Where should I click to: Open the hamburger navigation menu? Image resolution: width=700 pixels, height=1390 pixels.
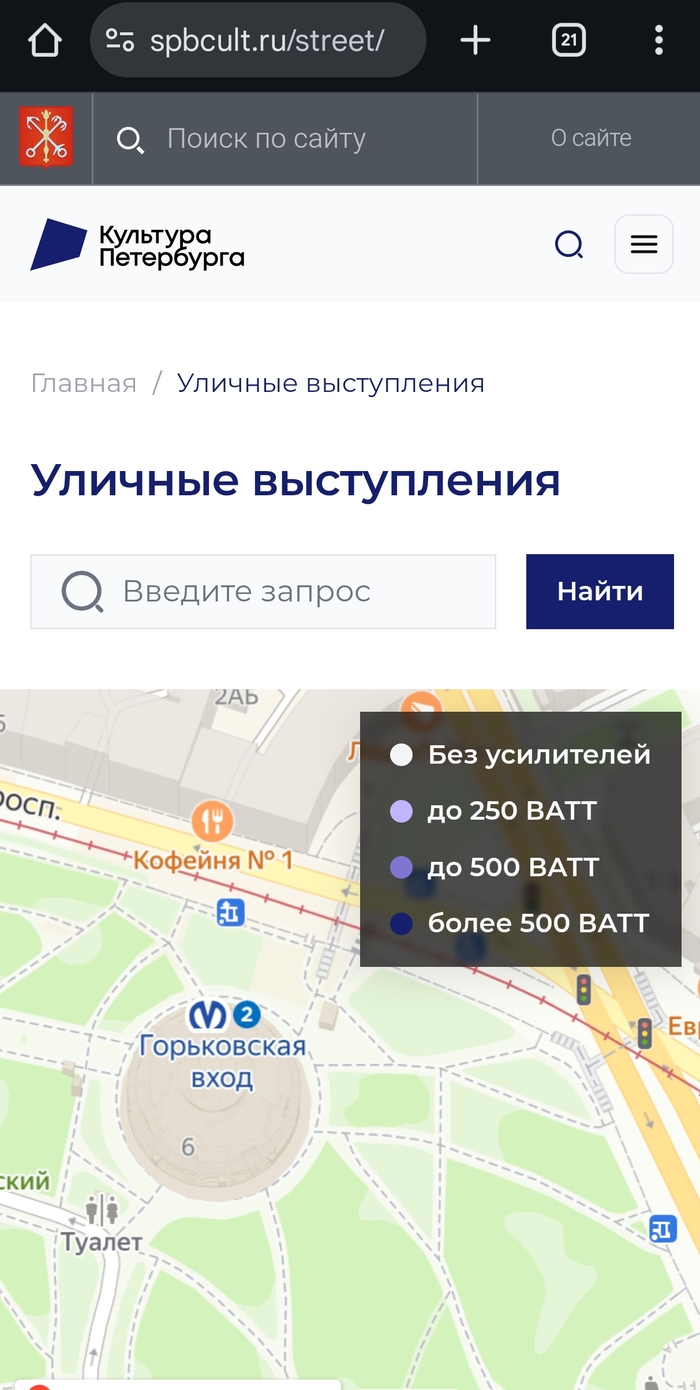coord(643,245)
